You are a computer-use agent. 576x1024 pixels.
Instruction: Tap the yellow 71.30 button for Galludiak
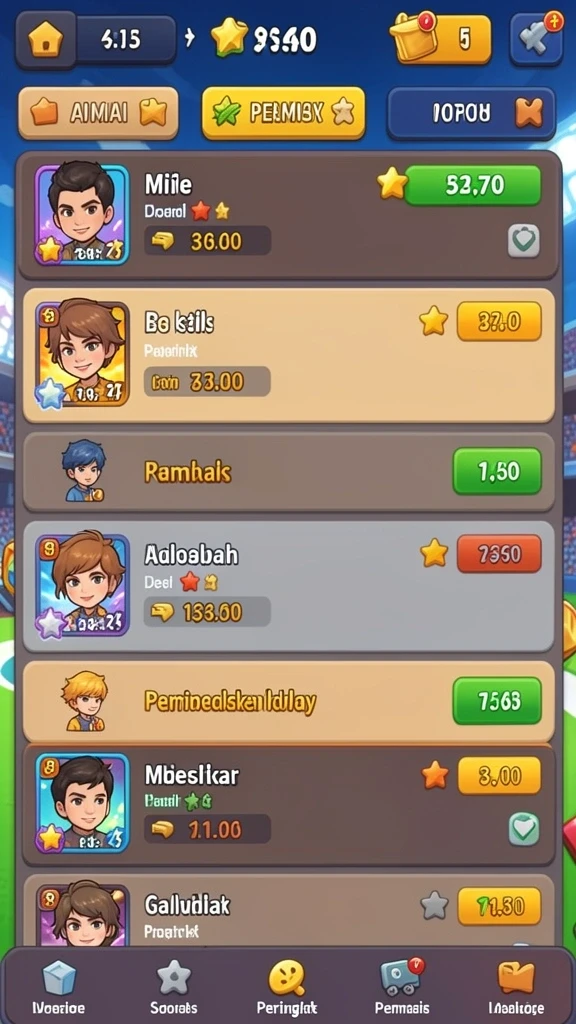499,906
